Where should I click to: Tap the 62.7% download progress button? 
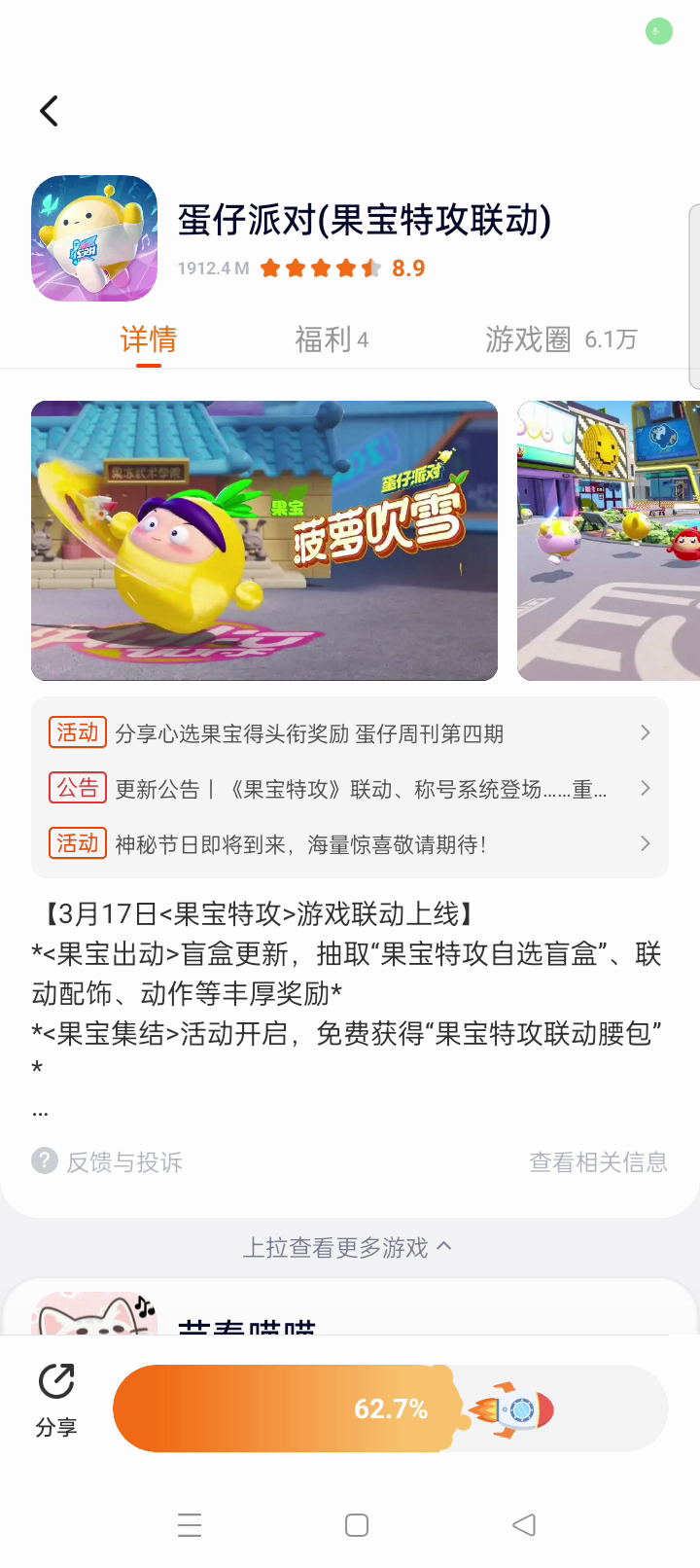(389, 1408)
